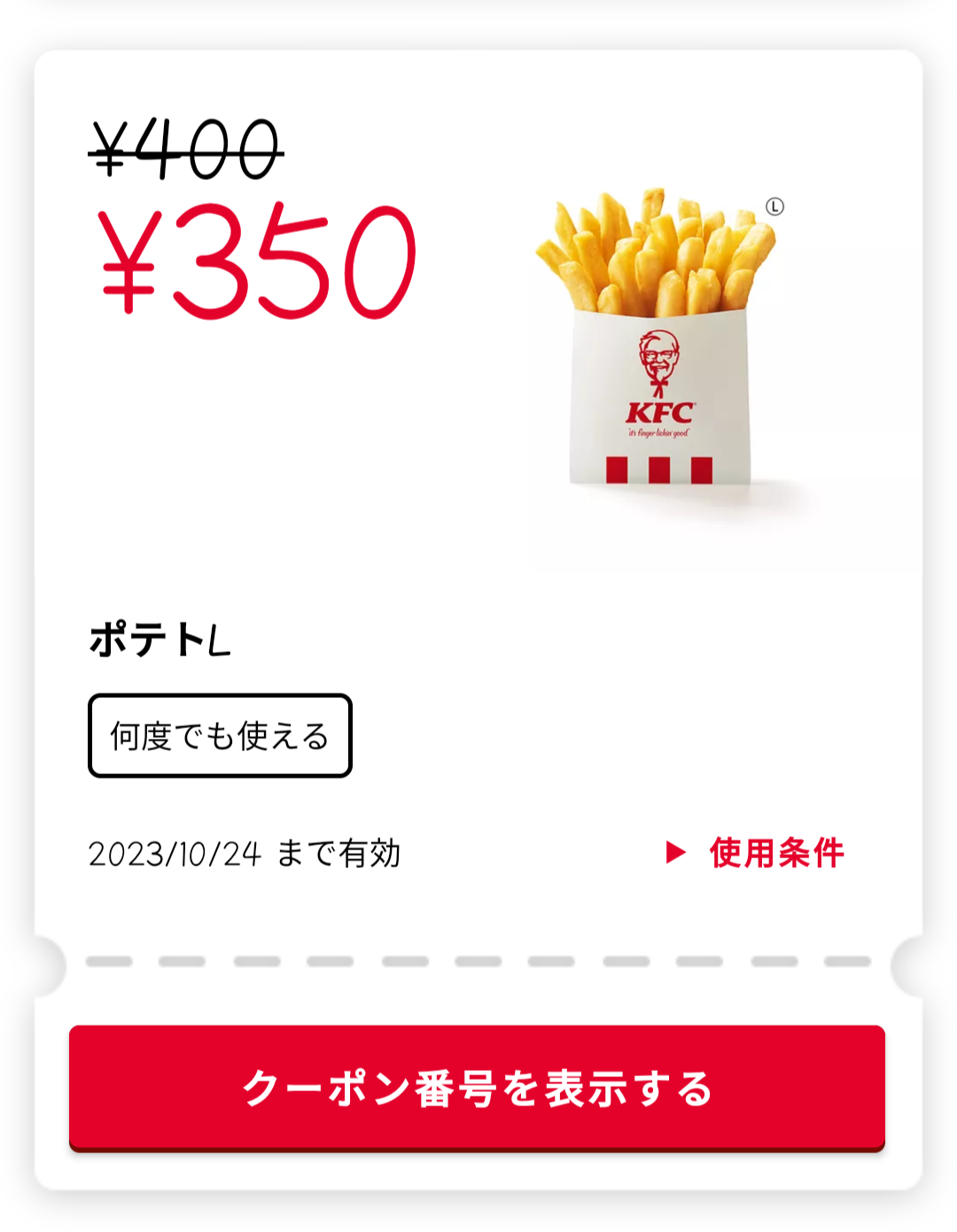This screenshot has height=1232, width=957.
Task: Tap the クーポン番号を表示する button
Action: click(x=477, y=1088)
